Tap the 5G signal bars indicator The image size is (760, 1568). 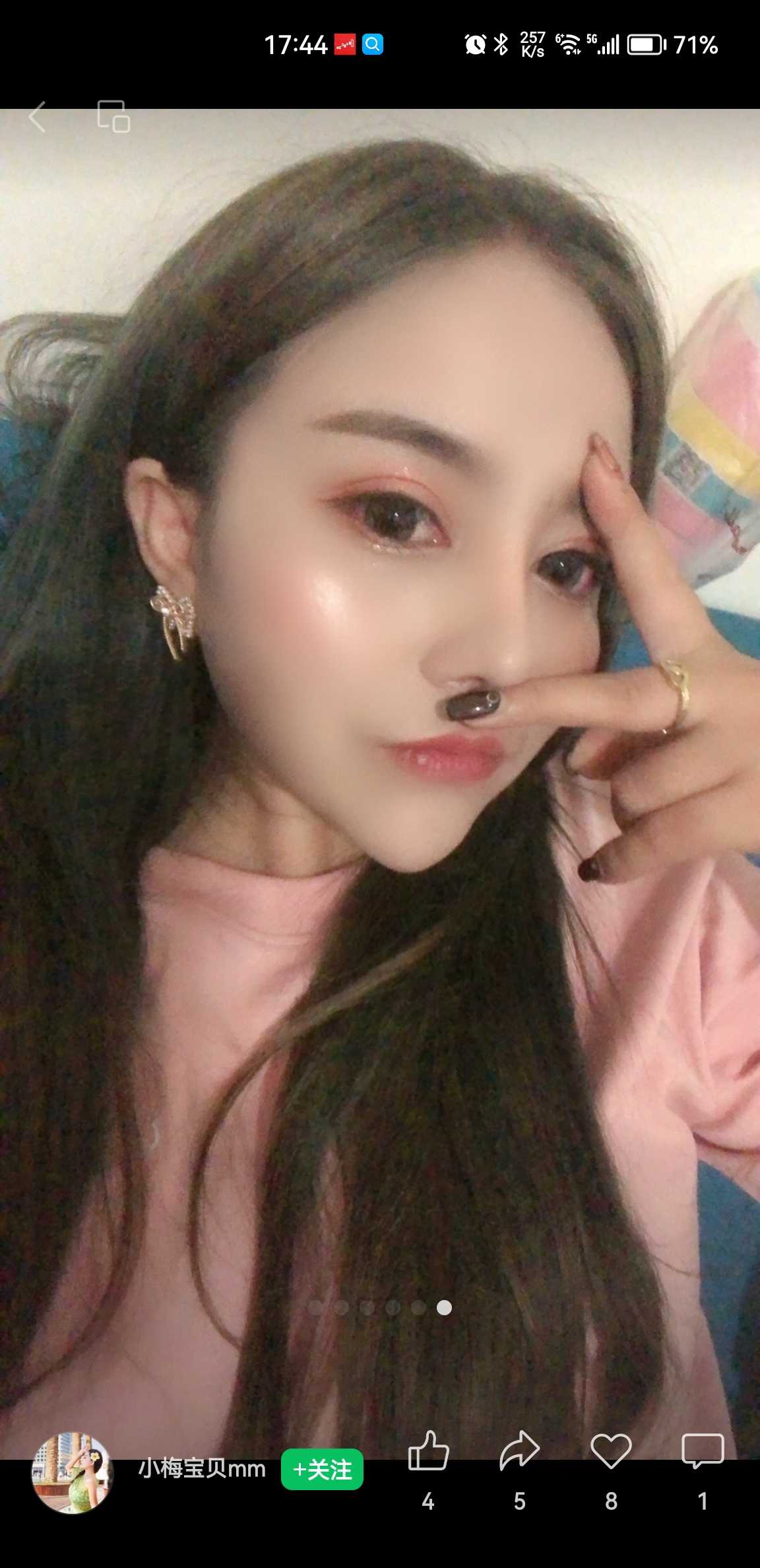(x=608, y=44)
